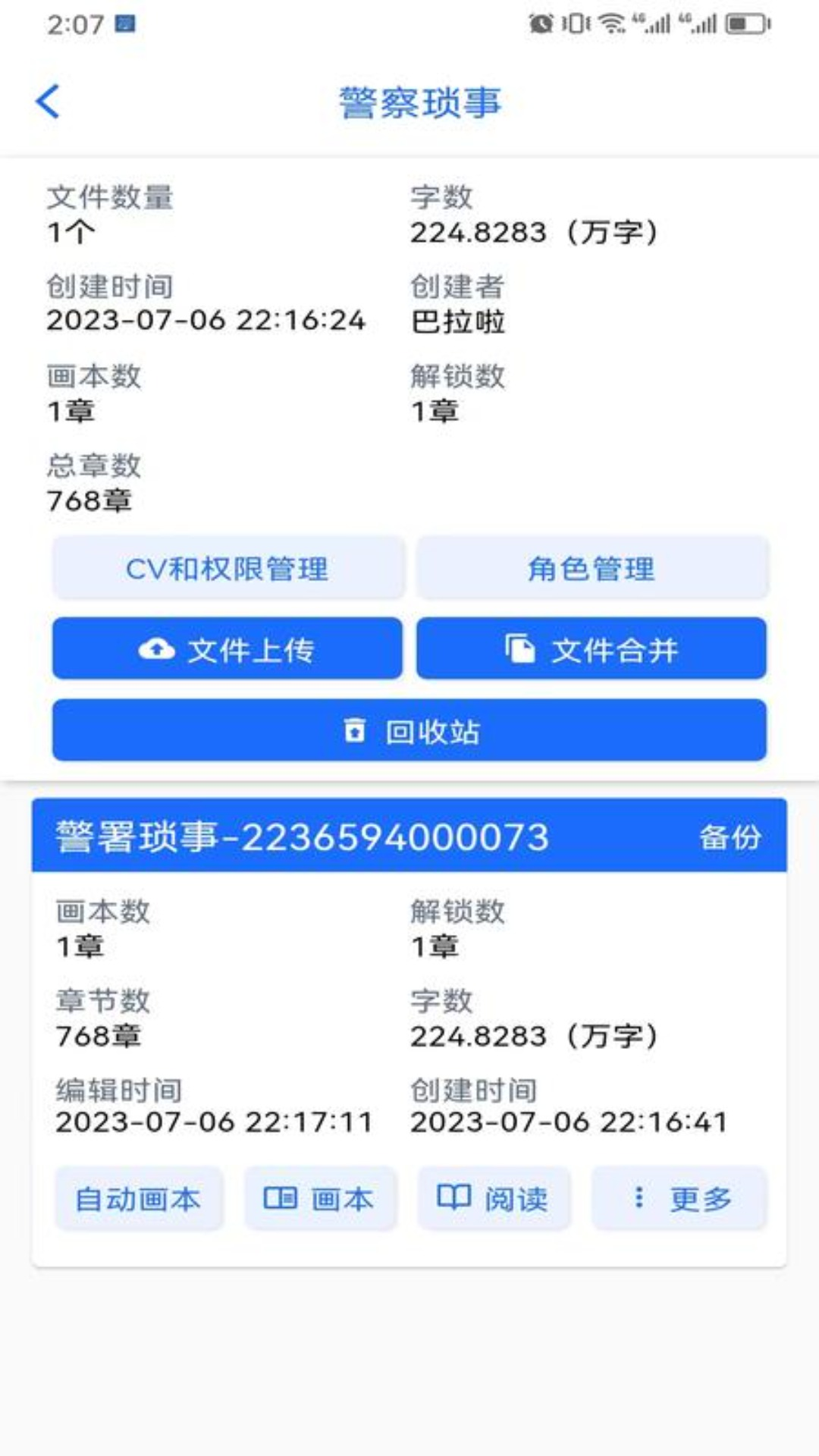Tap the 文件上传 button
819x1456 pixels.
[x=227, y=649]
